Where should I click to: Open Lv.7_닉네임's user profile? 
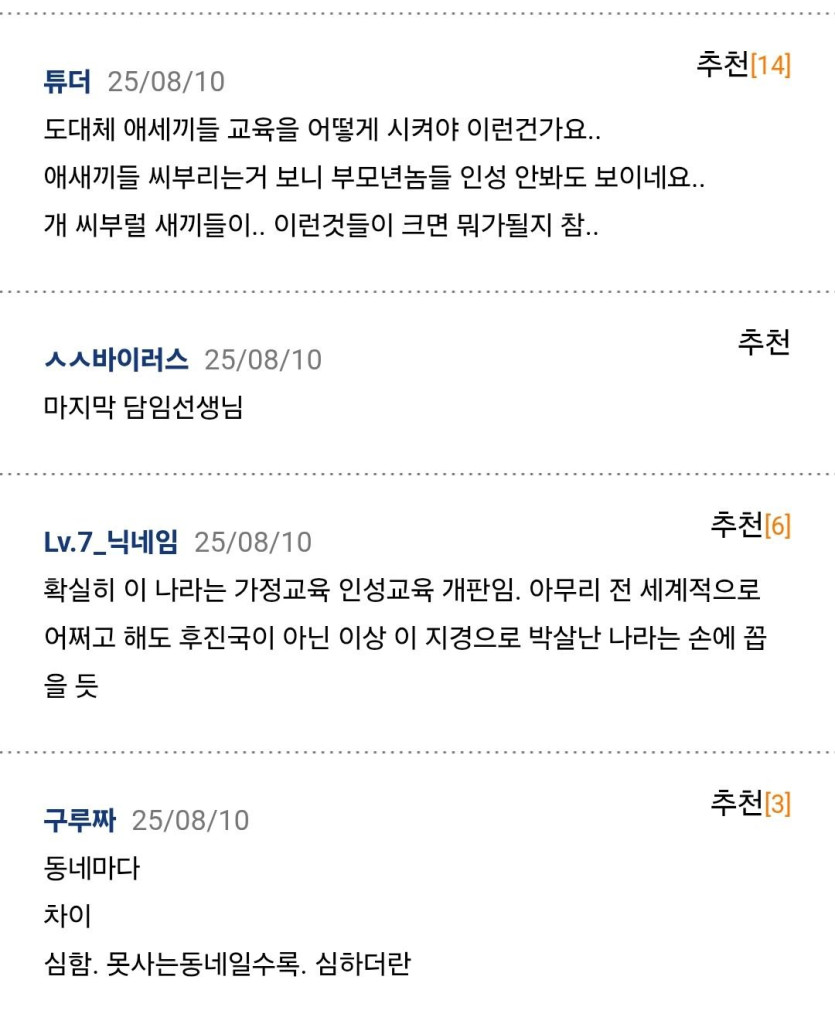tap(111, 542)
